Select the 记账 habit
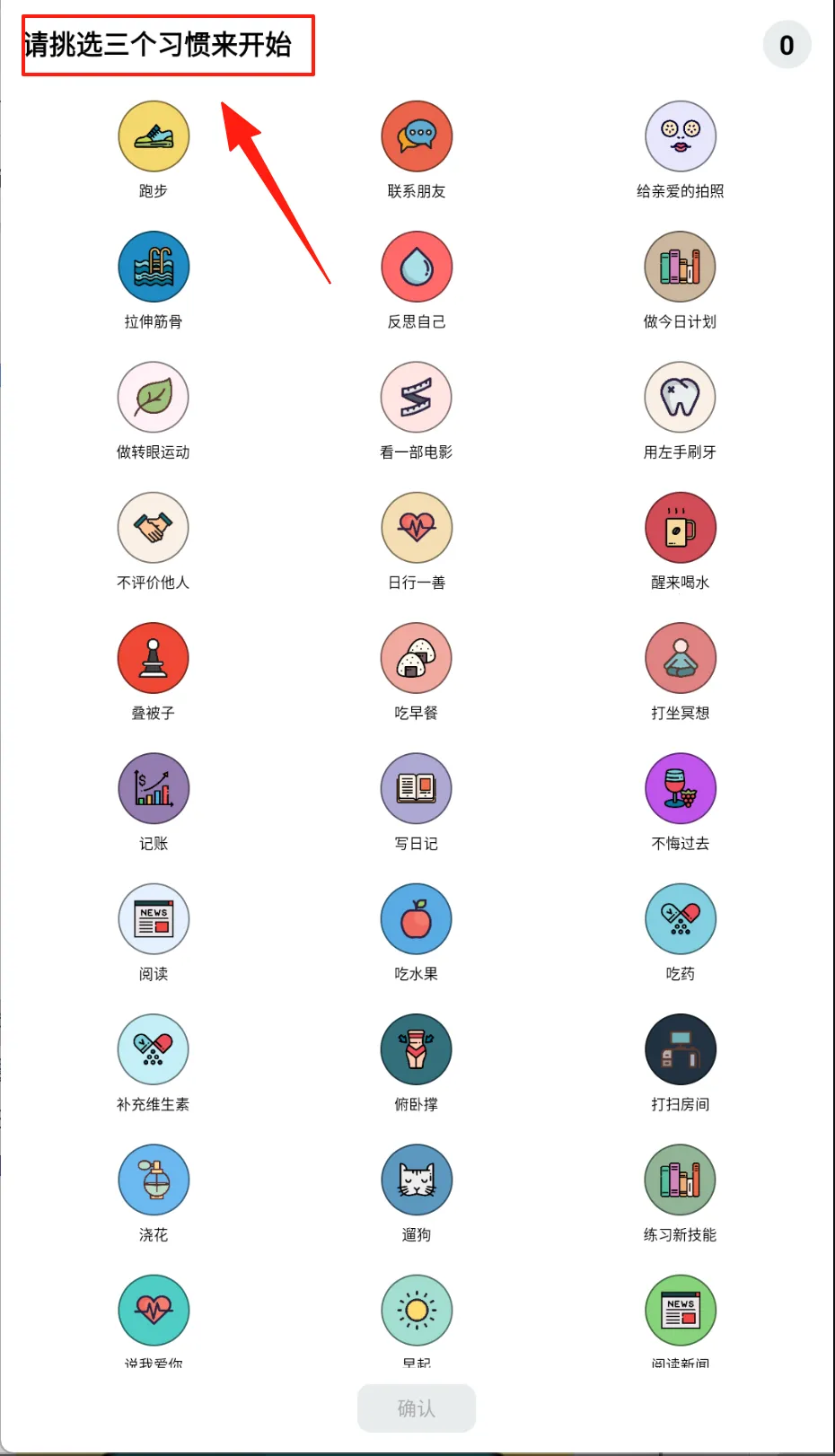Screen dimensions: 835x1456 click(154, 789)
